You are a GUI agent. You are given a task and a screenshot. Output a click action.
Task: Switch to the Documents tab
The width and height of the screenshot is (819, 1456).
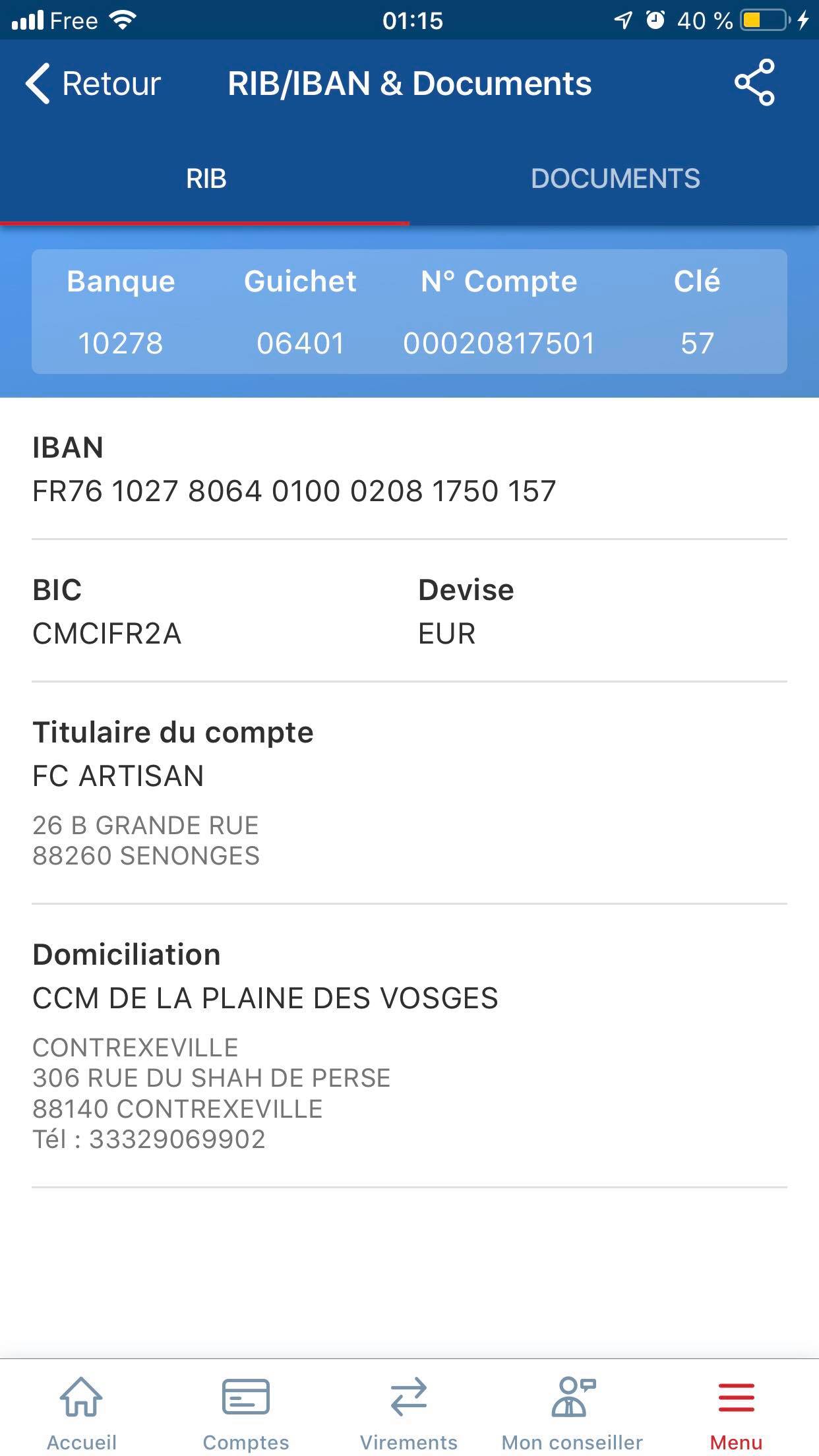pos(615,179)
